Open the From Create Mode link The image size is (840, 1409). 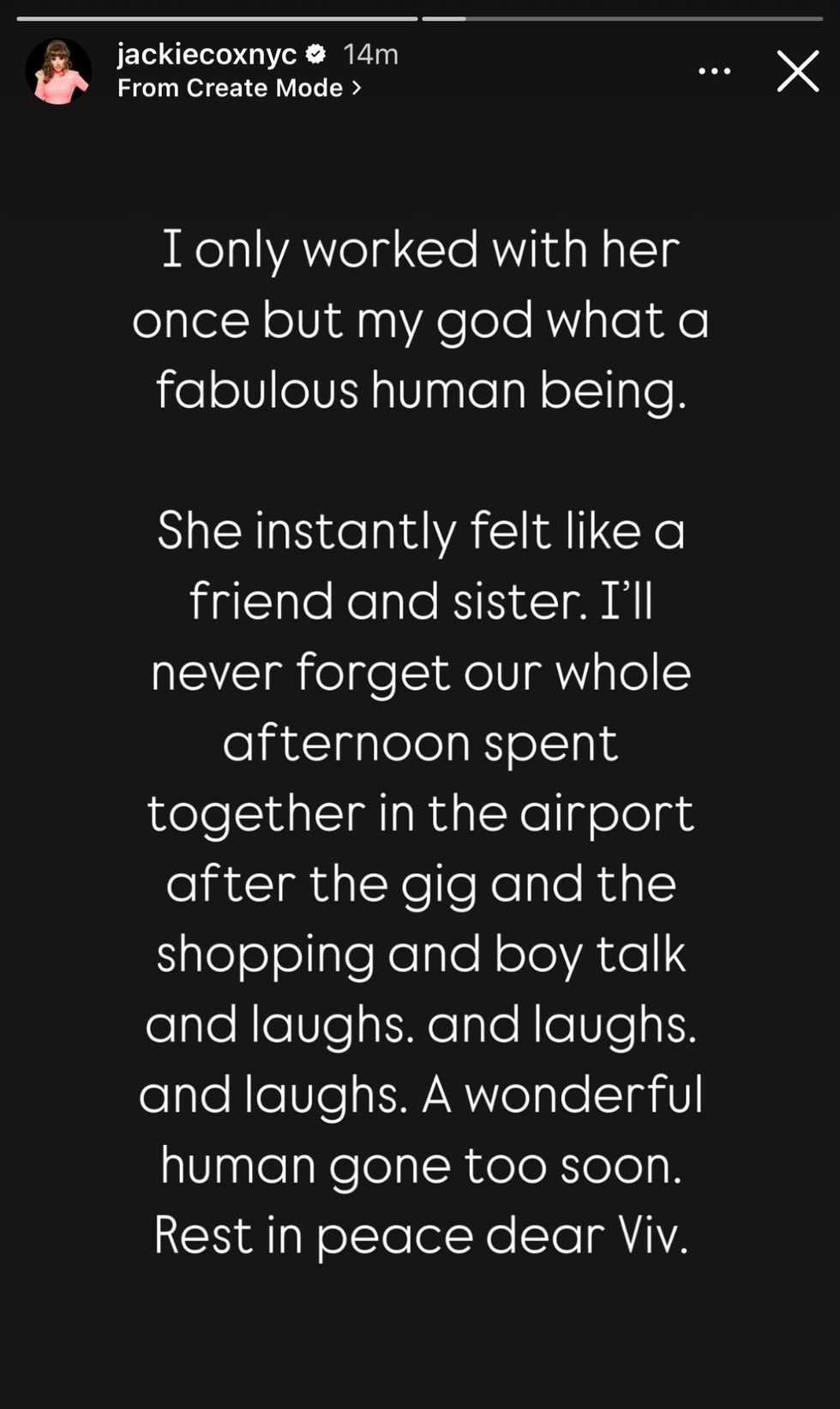(x=239, y=88)
